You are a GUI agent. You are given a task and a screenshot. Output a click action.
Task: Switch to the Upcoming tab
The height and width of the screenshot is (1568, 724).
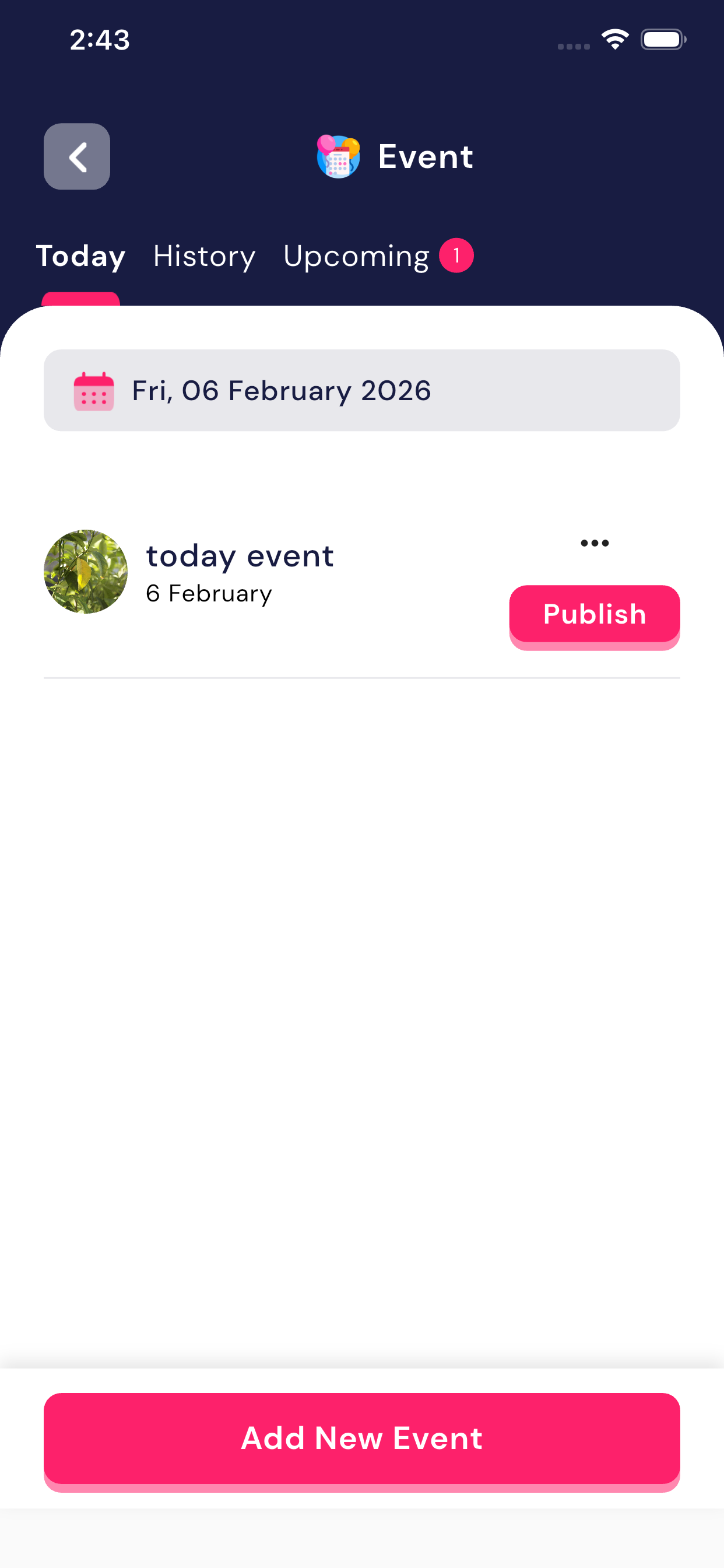[x=357, y=256]
